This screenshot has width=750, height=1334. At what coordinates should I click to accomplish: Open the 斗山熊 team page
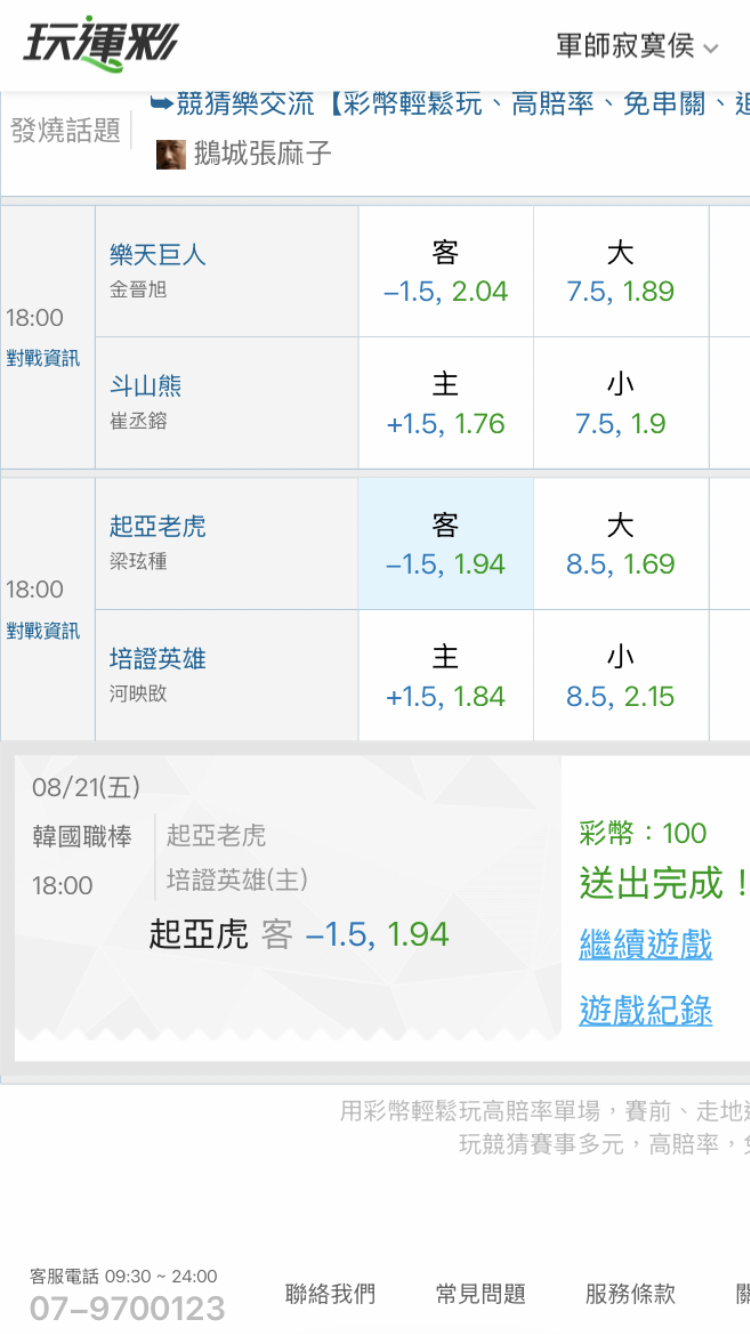click(x=146, y=386)
